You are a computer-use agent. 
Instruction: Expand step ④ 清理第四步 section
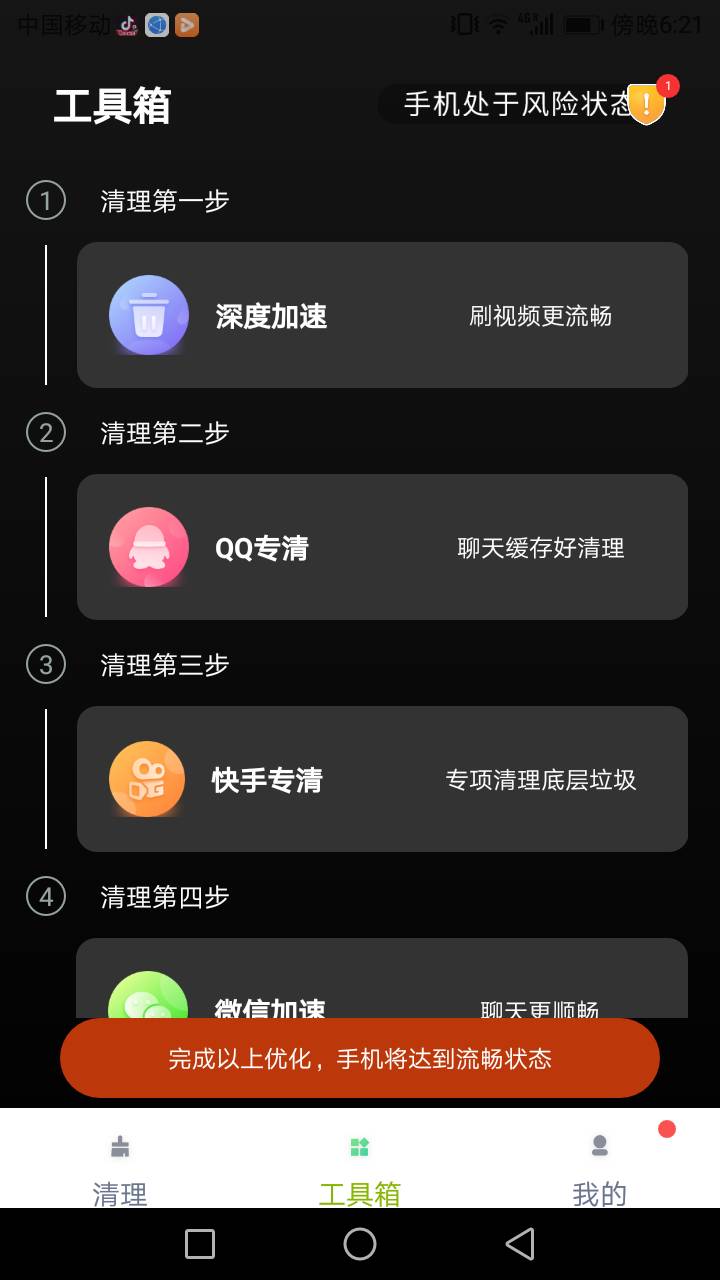pyautogui.click(x=45, y=897)
